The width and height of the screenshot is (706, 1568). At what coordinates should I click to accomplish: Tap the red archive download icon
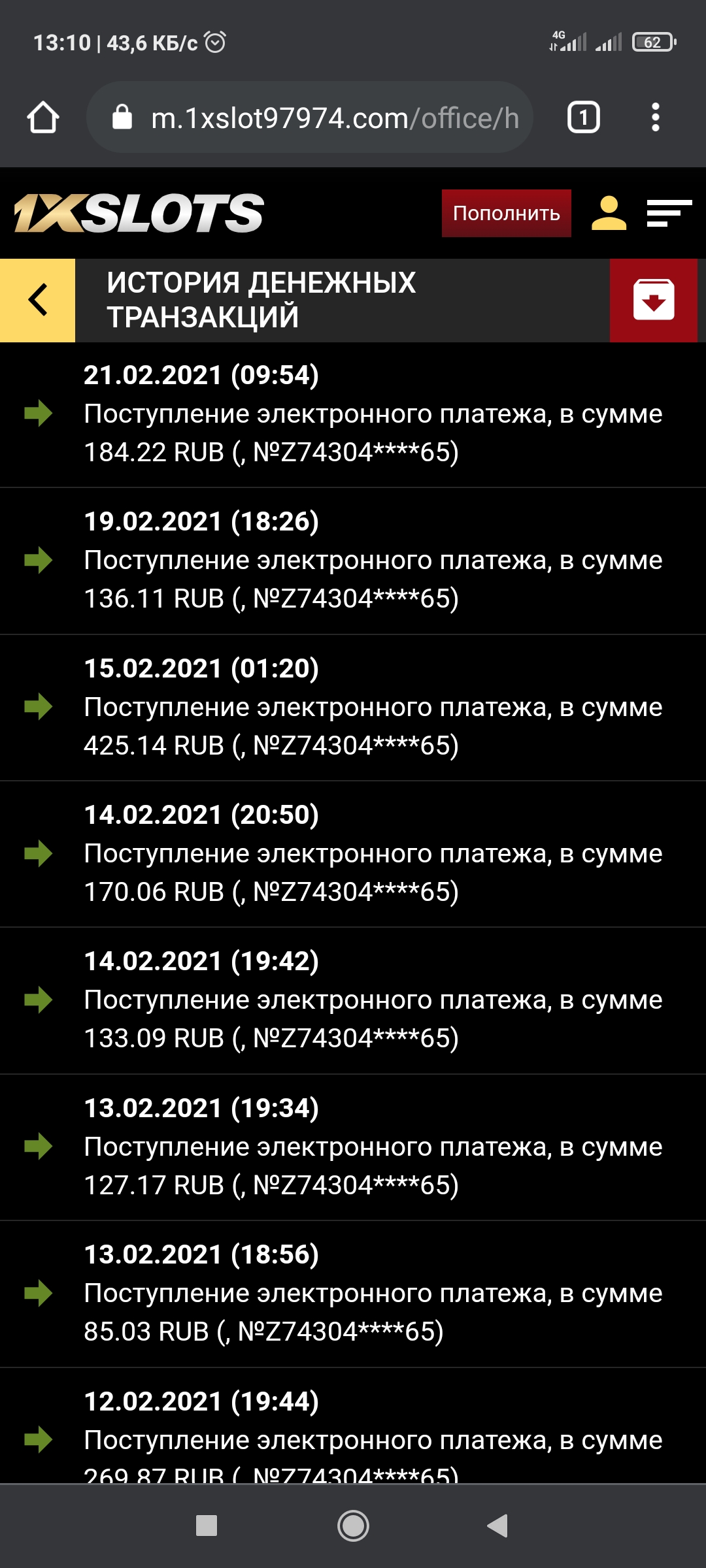(x=654, y=300)
